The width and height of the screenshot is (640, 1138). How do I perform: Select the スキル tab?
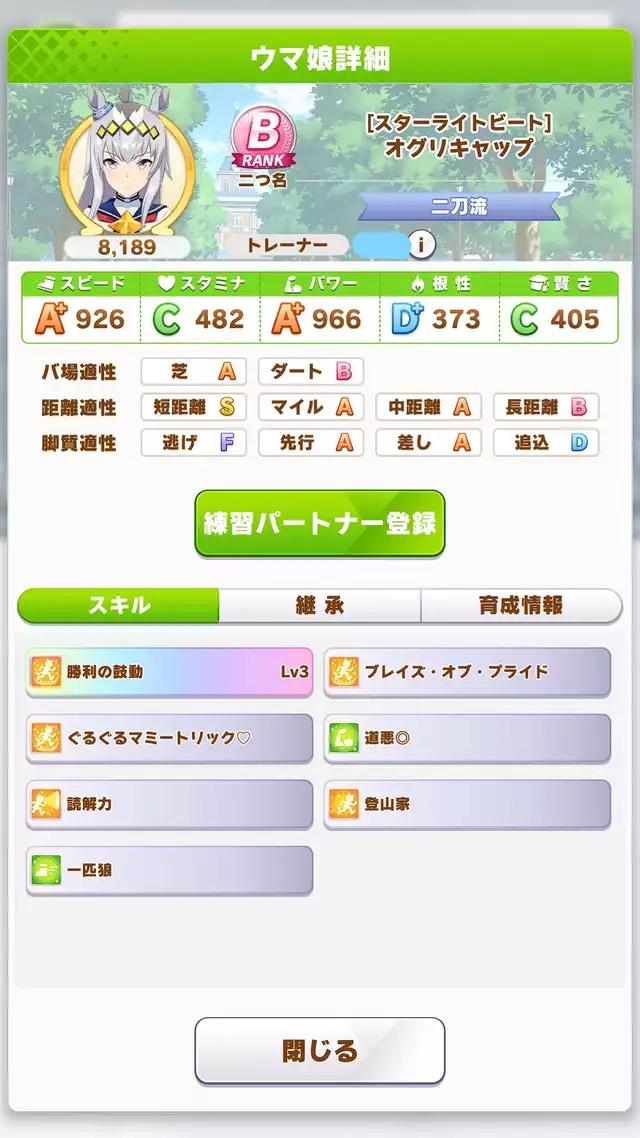tap(119, 605)
